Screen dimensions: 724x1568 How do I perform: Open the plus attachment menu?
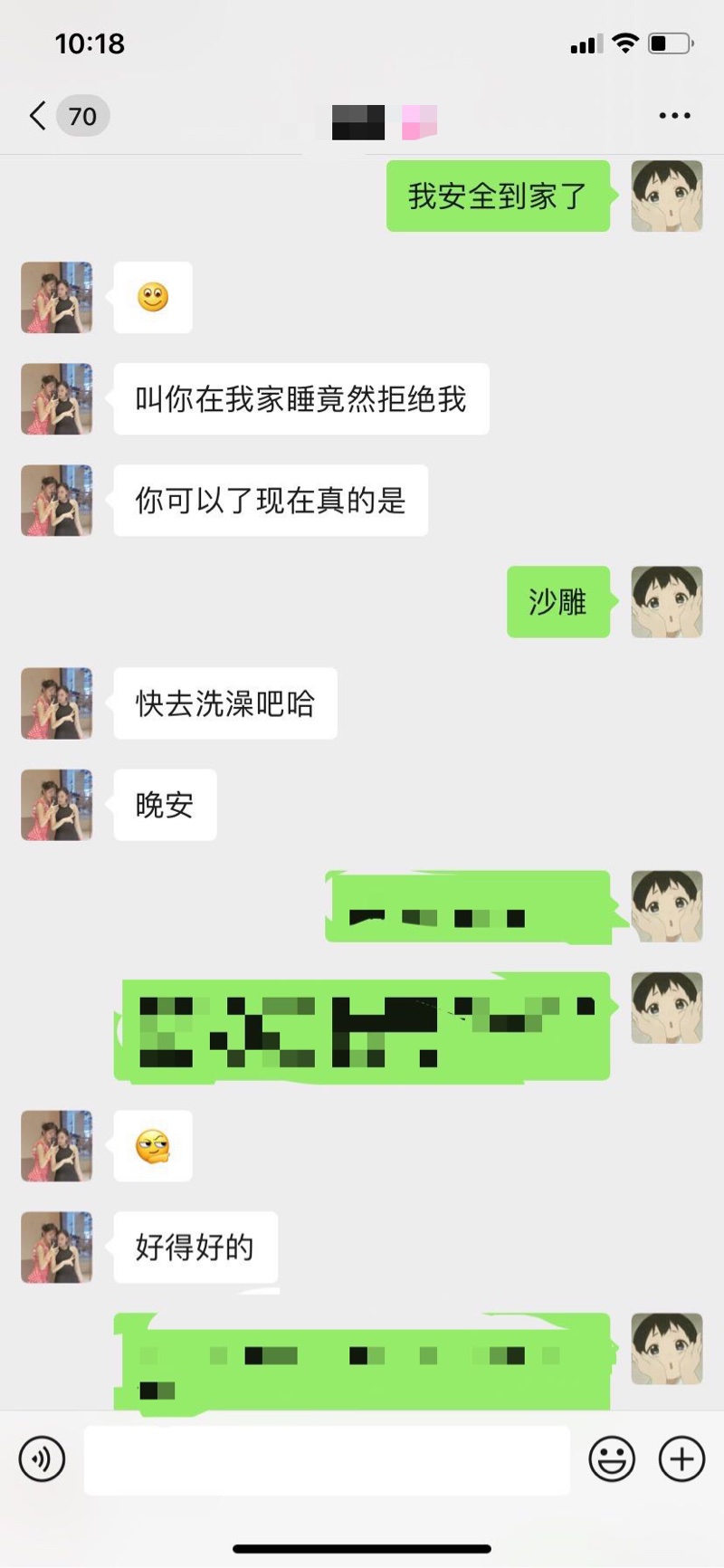click(681, 1458)
